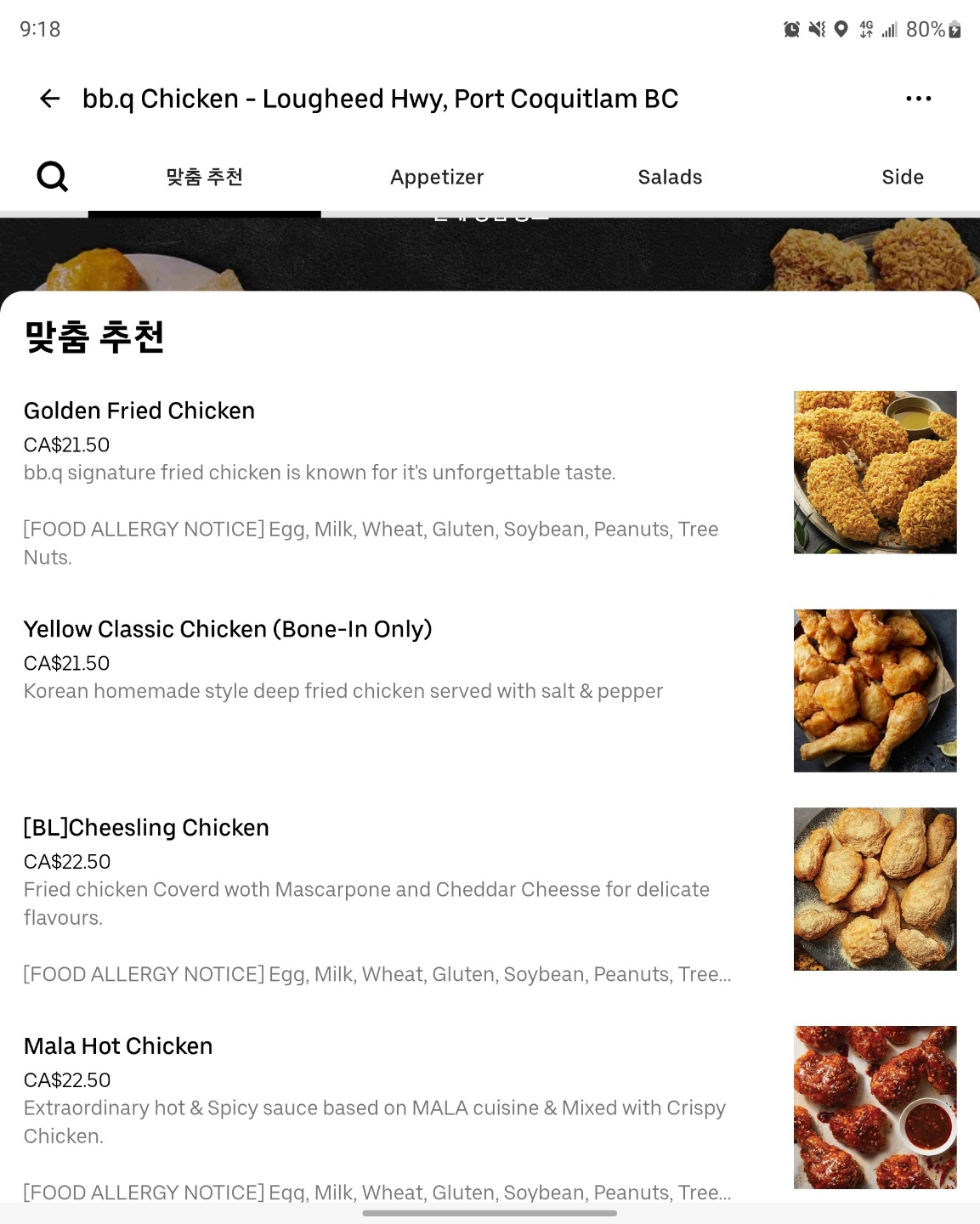Screen dimensions: 980x1224
Task: Switch to the Appetizer tab
Action: (437, 177)
